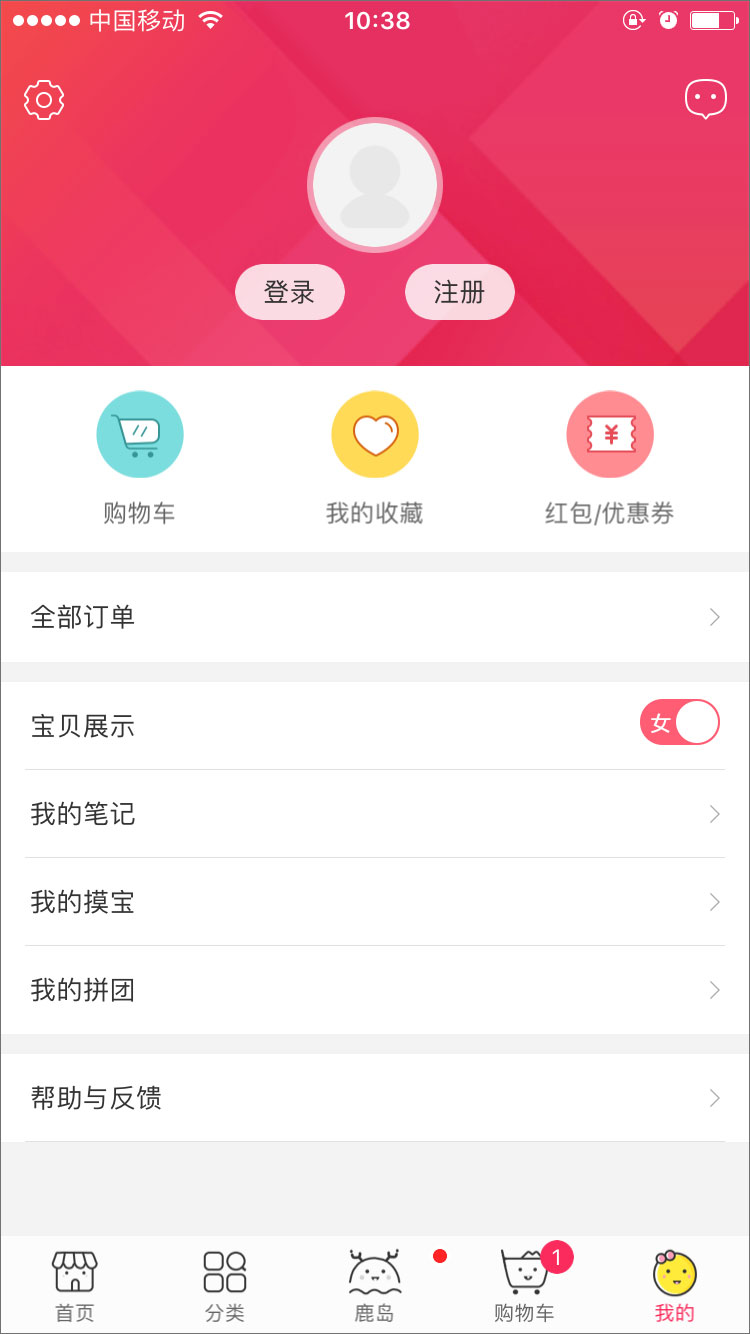
Task: Tap the 登录 login button
Action: point(290,292)
